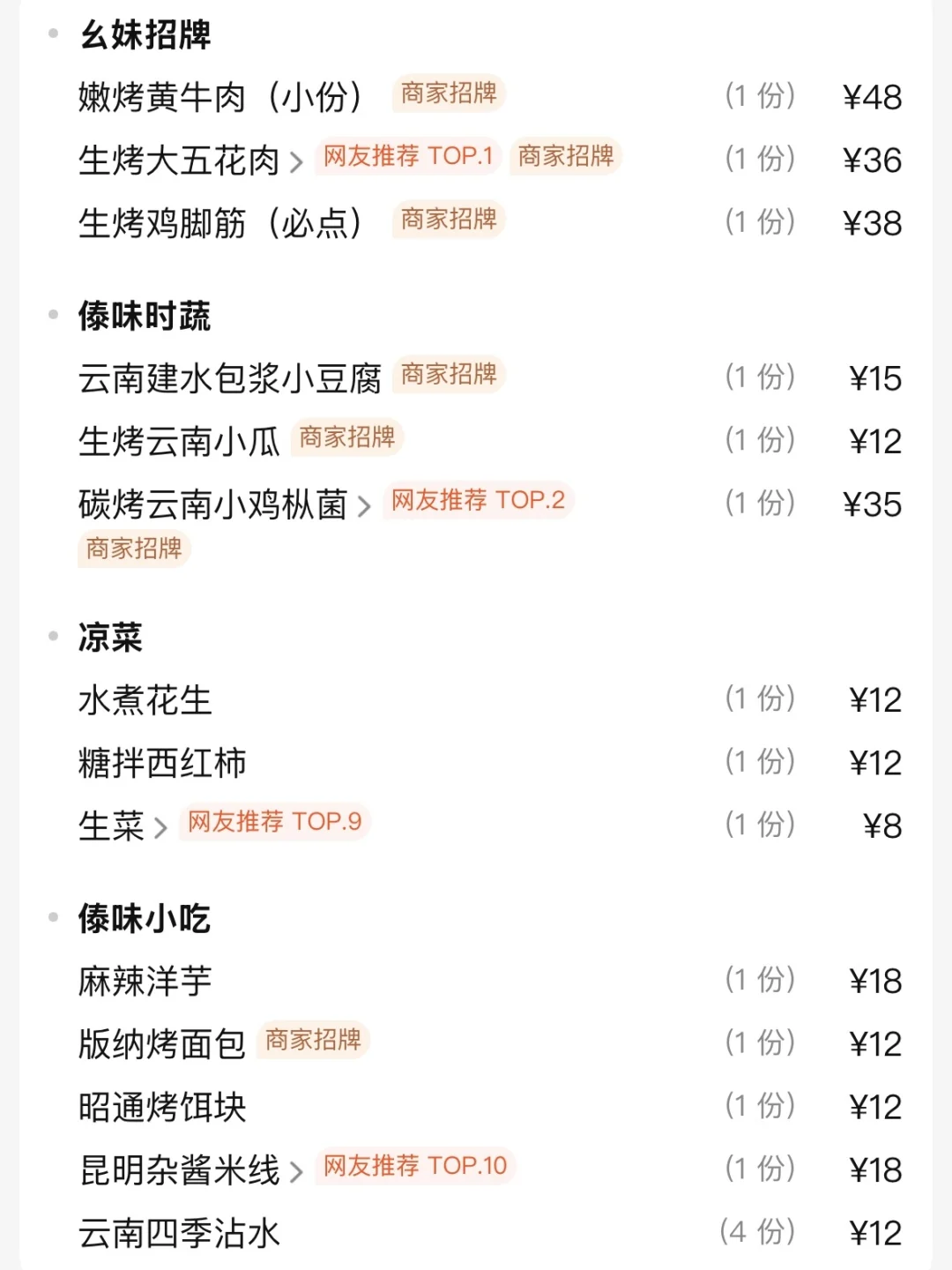952x1270 pixels.
Task: Show details for 昆明杂酱米线
Action: coord(190,1170)
